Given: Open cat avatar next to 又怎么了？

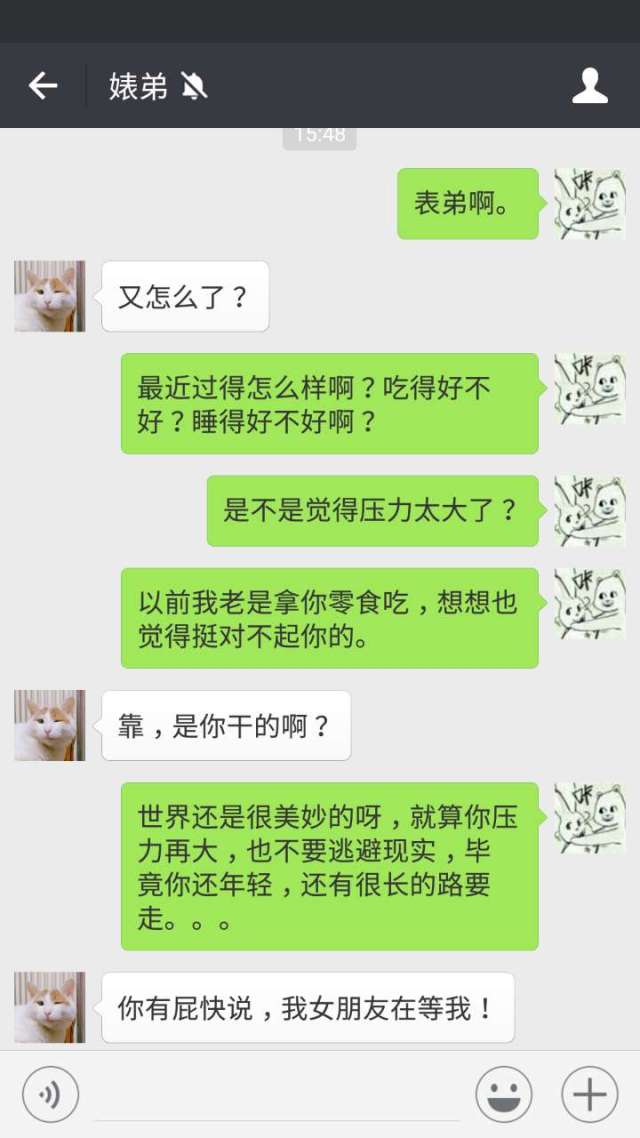Looking at the screenshot, I should coord(50,296).
